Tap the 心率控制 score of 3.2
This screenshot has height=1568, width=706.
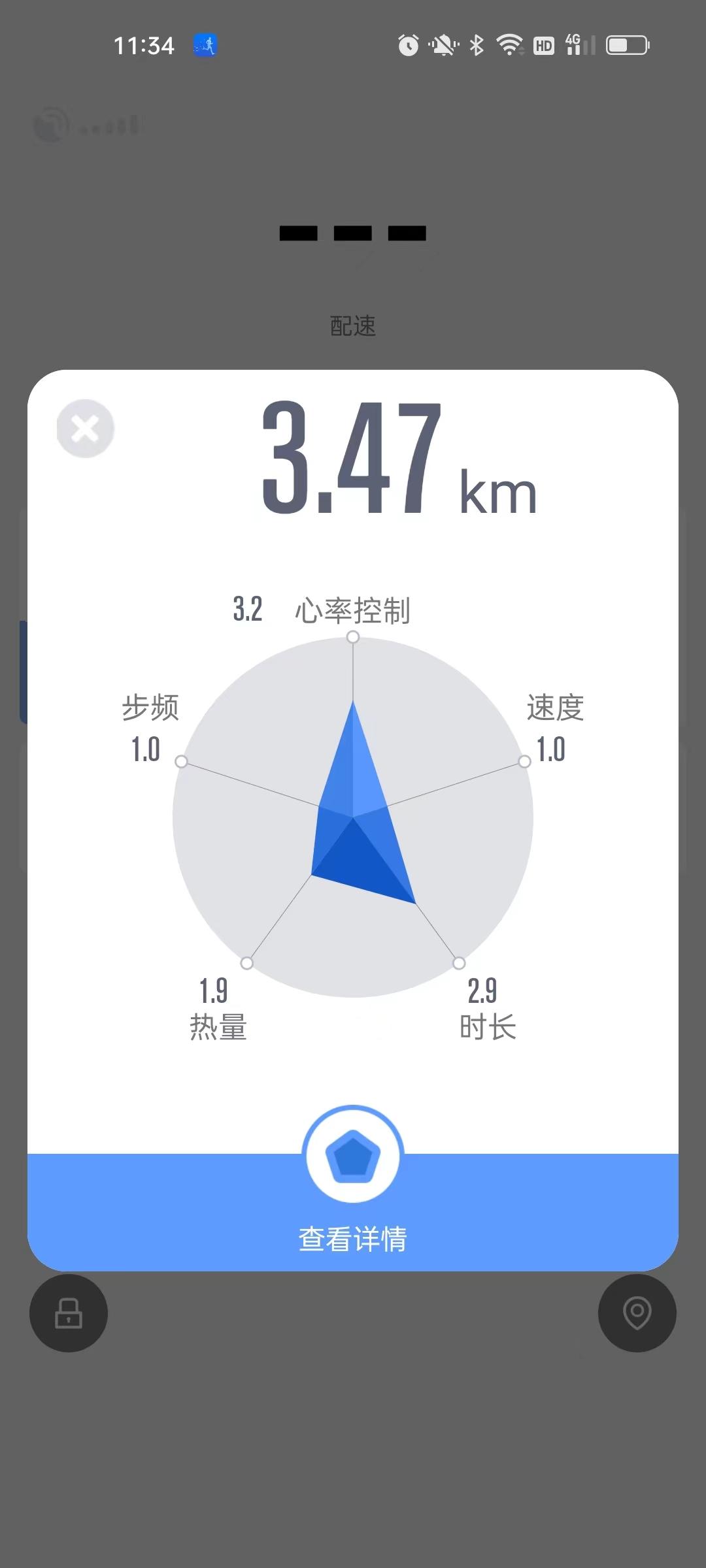pos(247,609)
